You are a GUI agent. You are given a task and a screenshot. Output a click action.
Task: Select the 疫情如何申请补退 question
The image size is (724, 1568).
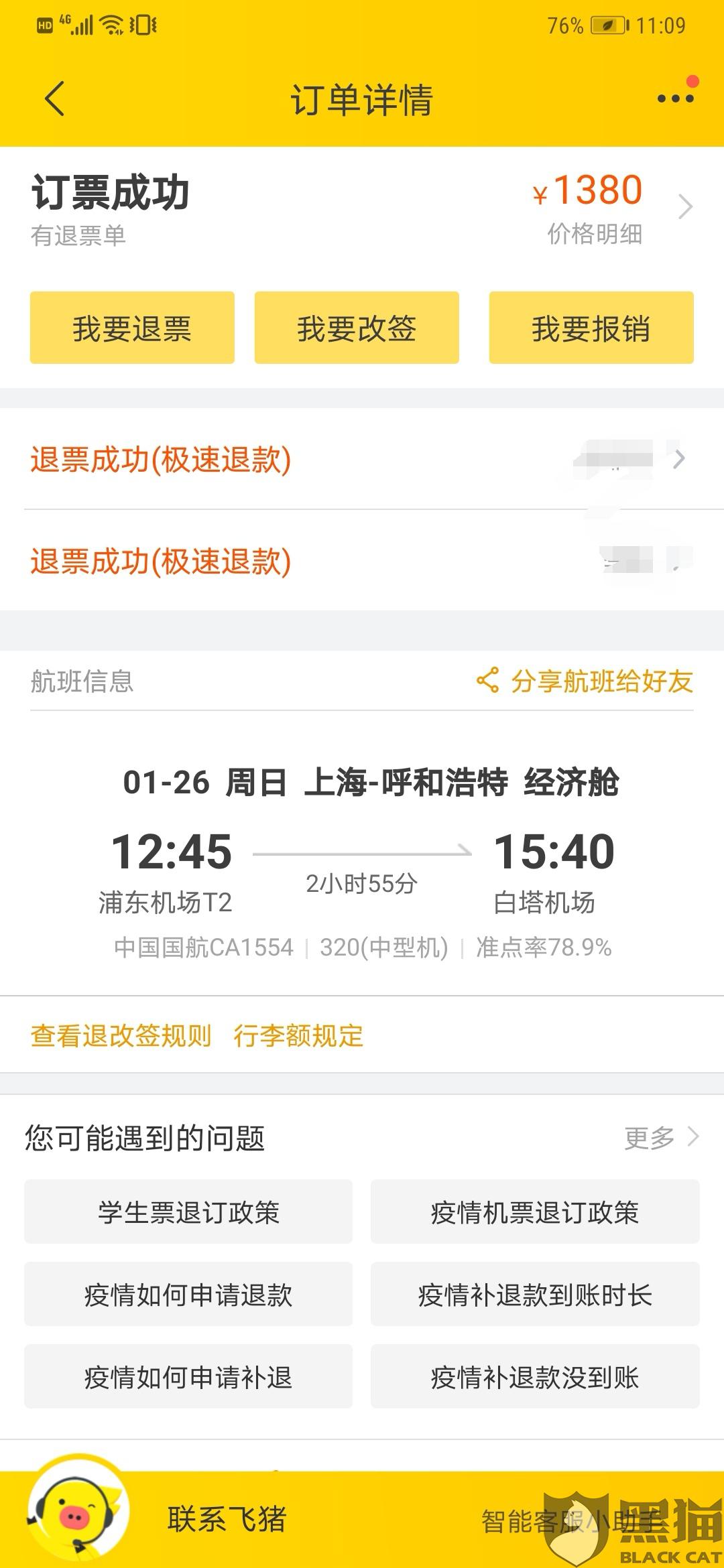pyautogui.click(x=188, y=1377)
